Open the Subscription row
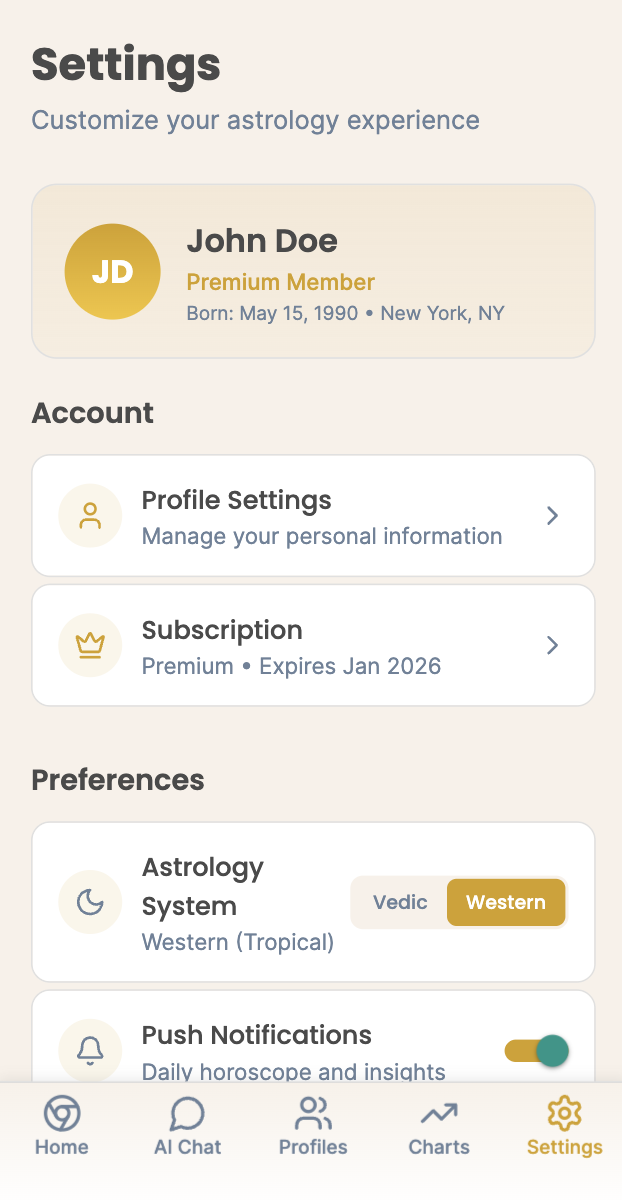622x1200 pixels. (313, 646)
